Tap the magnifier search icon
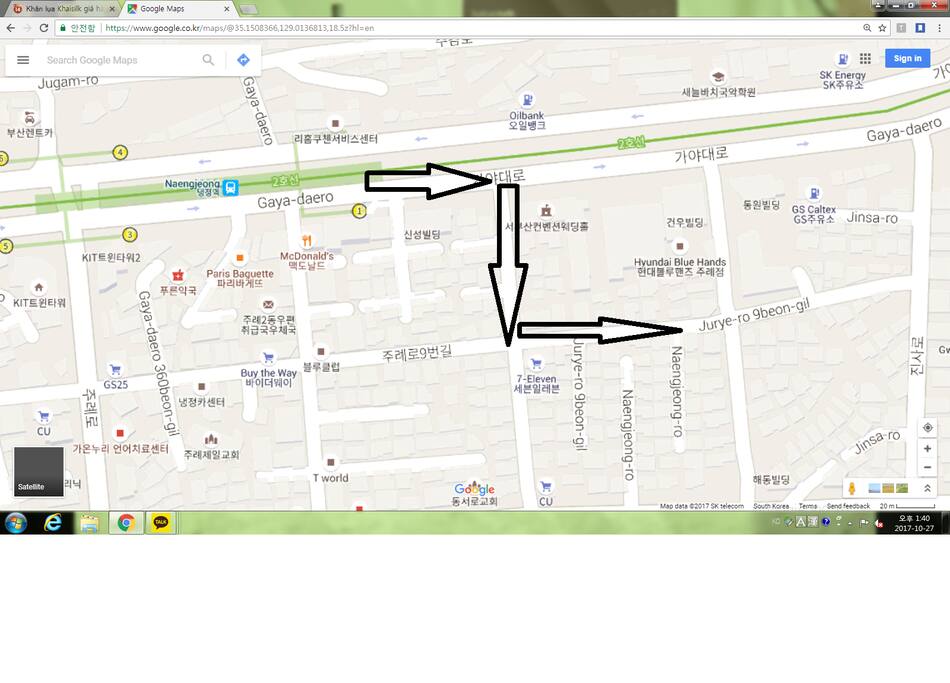 (208, 60)
